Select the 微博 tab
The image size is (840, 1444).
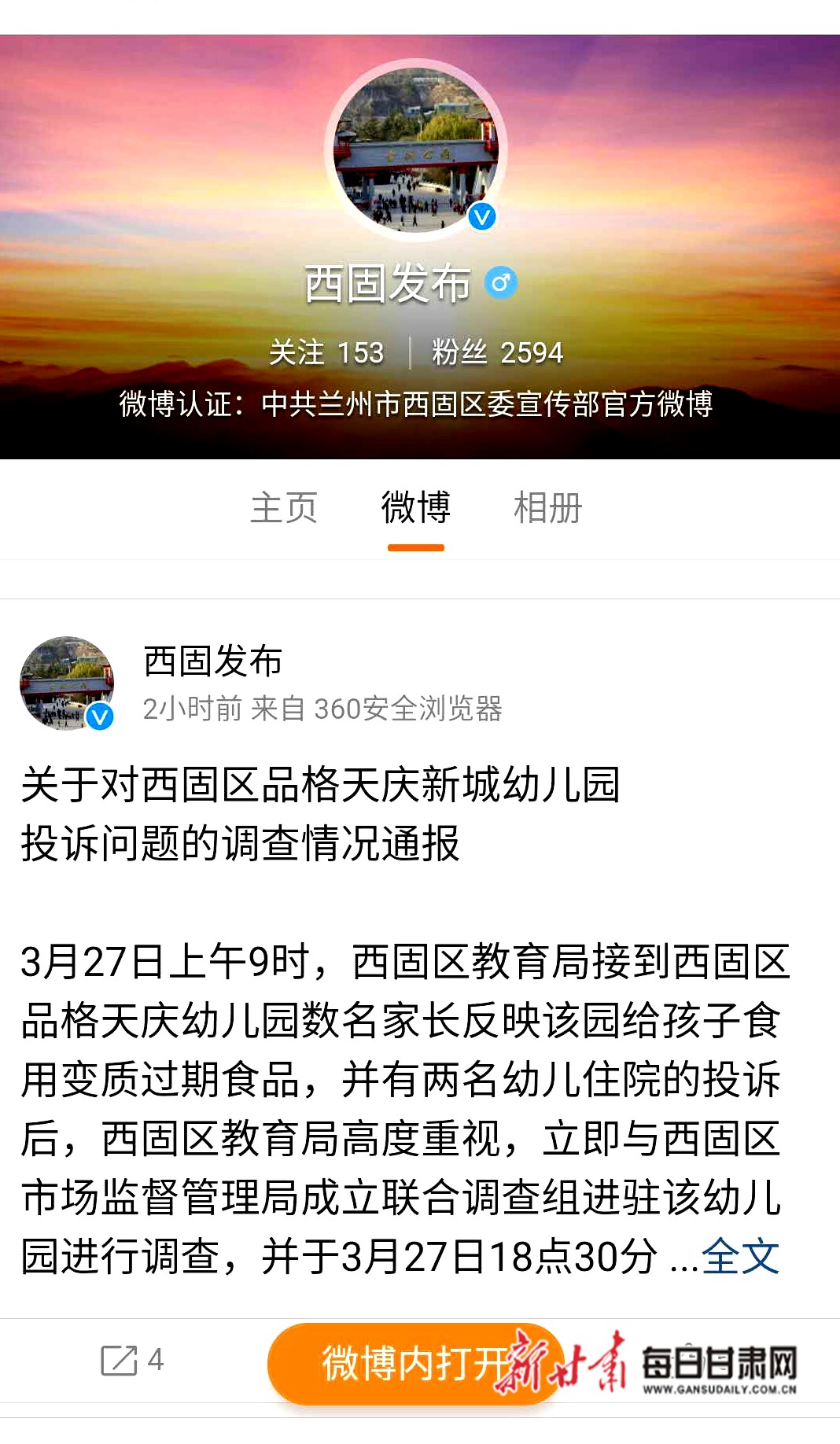click(x=415, y=508)
